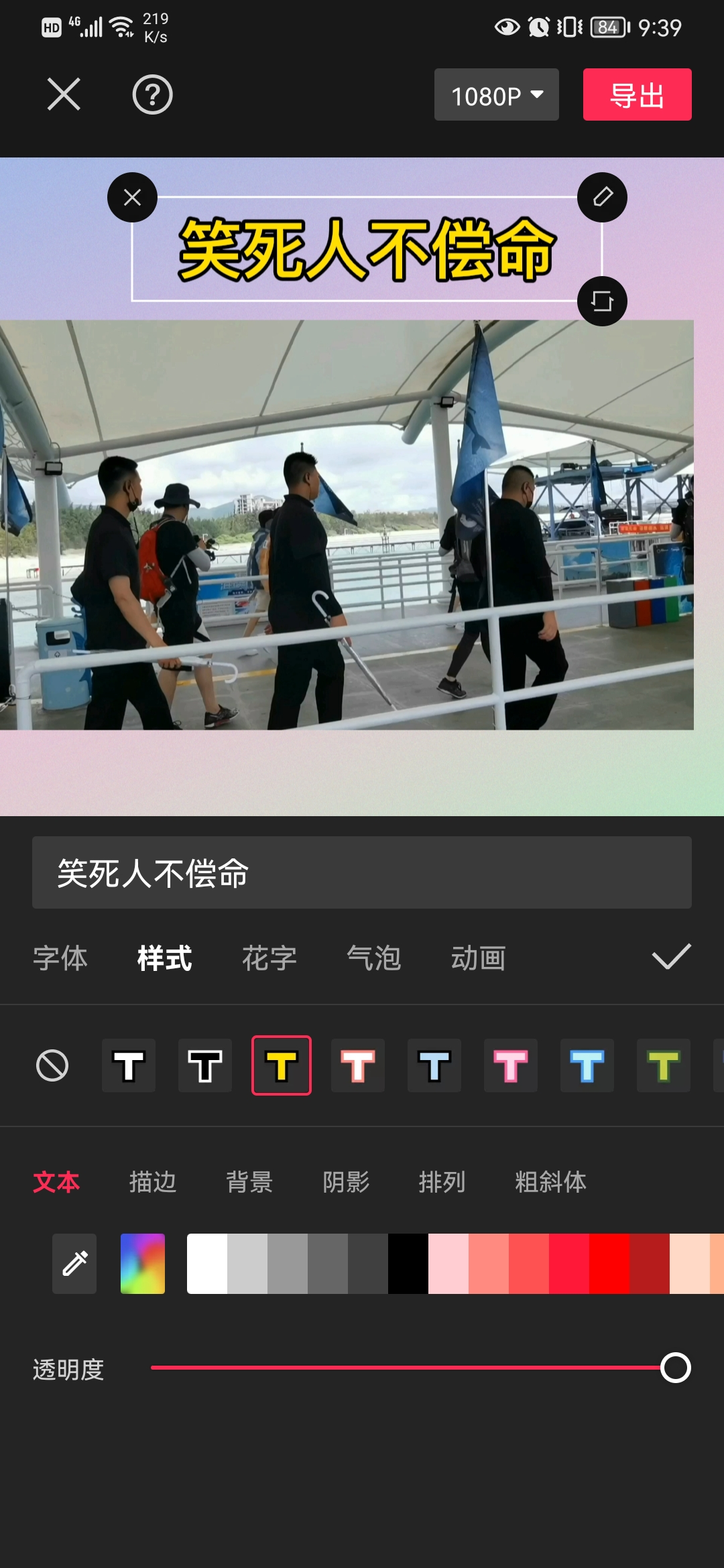The width and height of the screenshot is (724, 1568).
Task: Open the 阴影 shadow option
Action: pos(346,1182)
